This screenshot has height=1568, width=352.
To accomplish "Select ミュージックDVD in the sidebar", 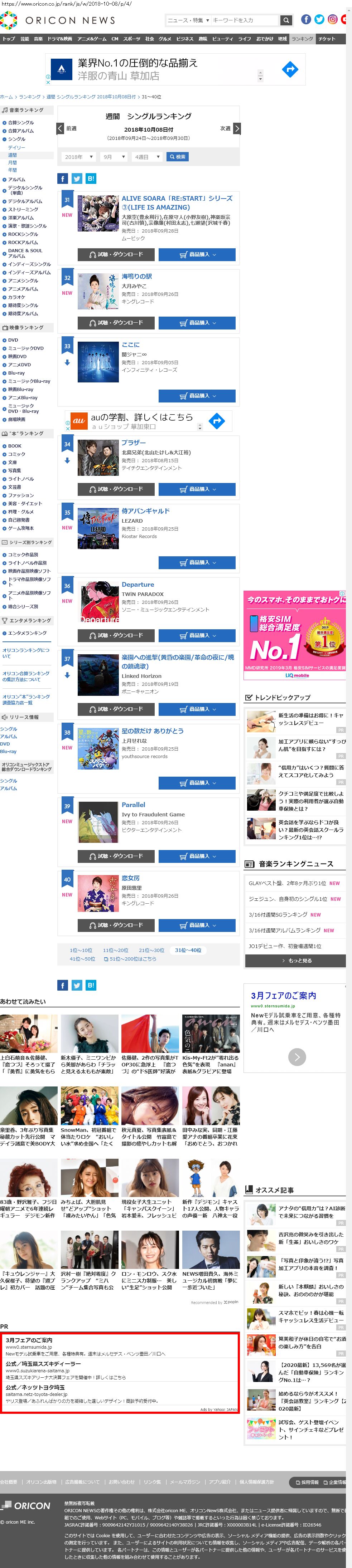I will [25, 348].
